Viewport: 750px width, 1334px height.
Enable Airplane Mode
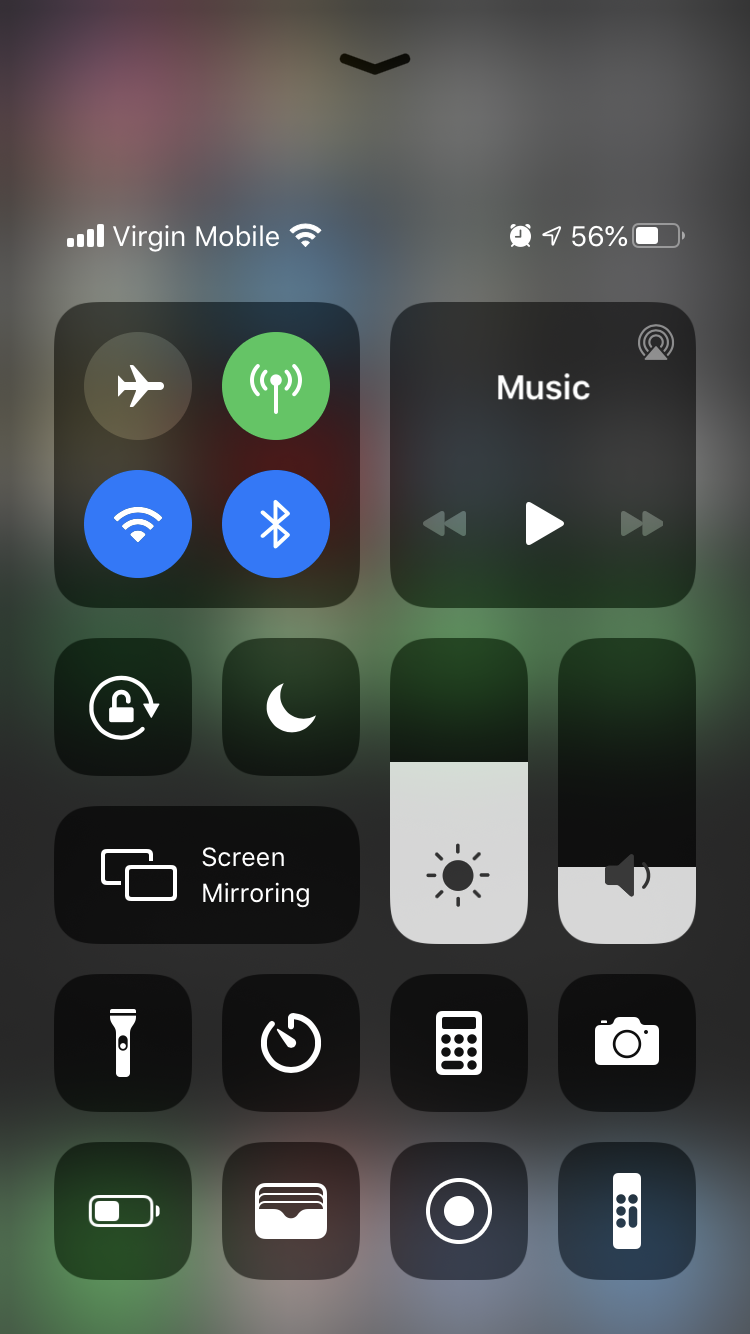click(138, 386)
